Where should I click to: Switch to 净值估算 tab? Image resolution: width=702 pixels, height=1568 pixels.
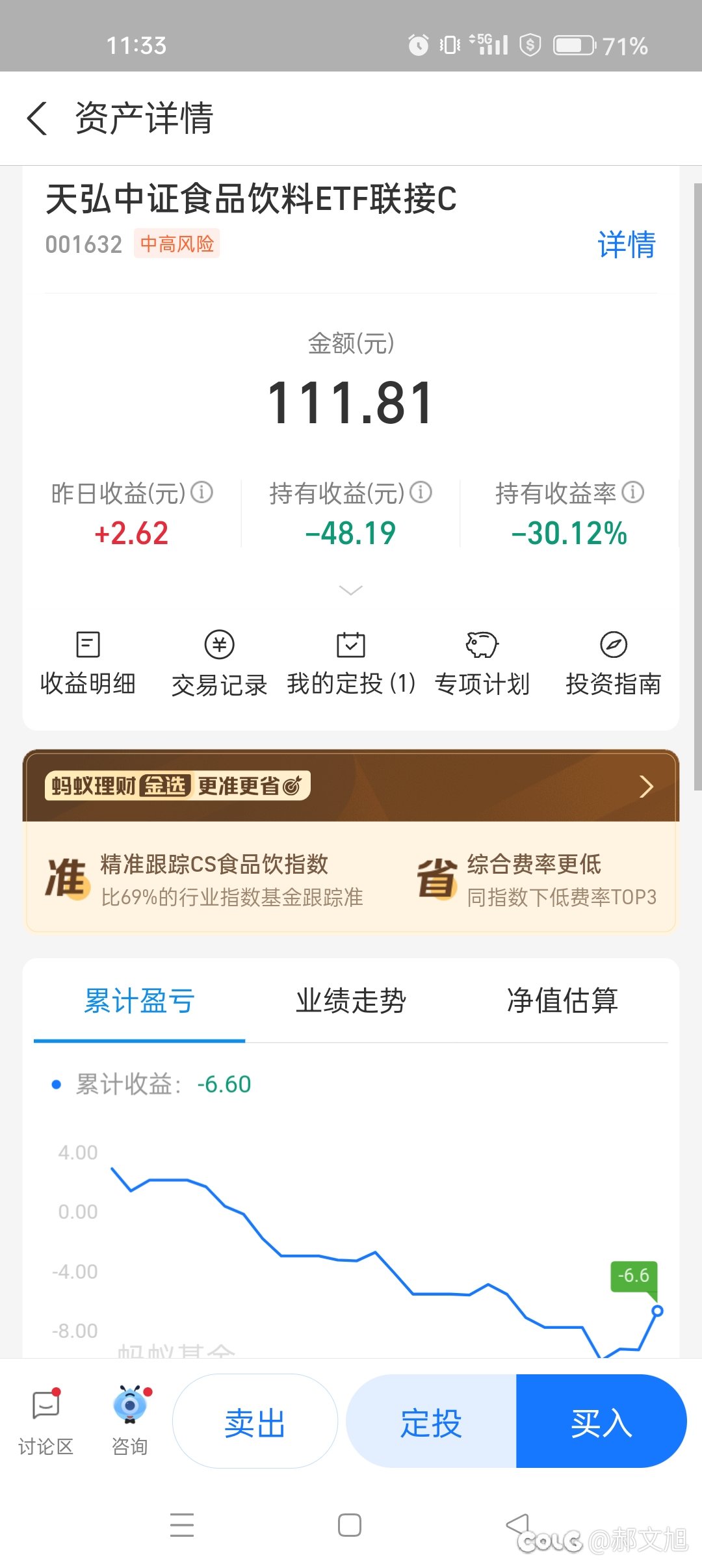point(562,1001)
